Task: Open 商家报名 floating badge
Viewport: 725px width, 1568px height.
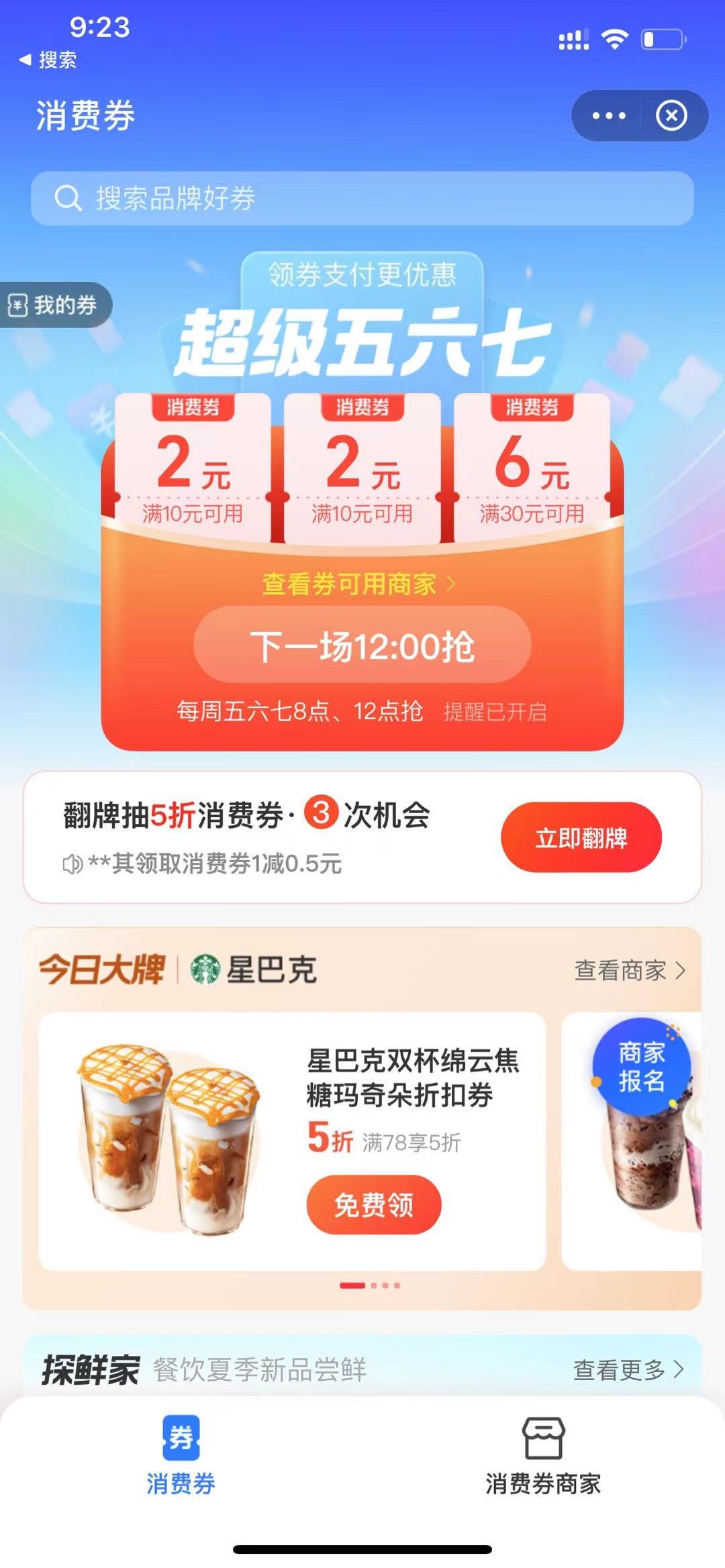Action: (x=641, y=1067)
